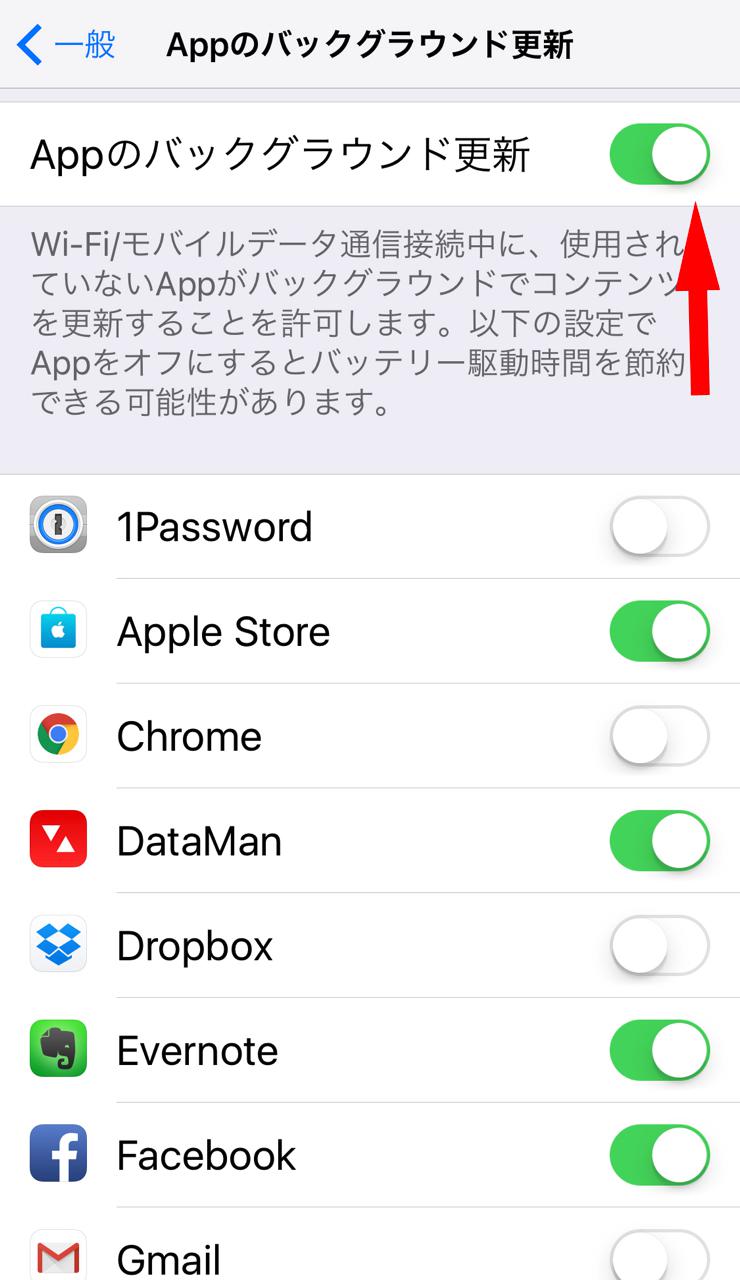Image resolution: width=740 pixels, height=1280 pixels.
Task: Turn off the main Appのバックグラウンド更新 switch
Action: 660,155
